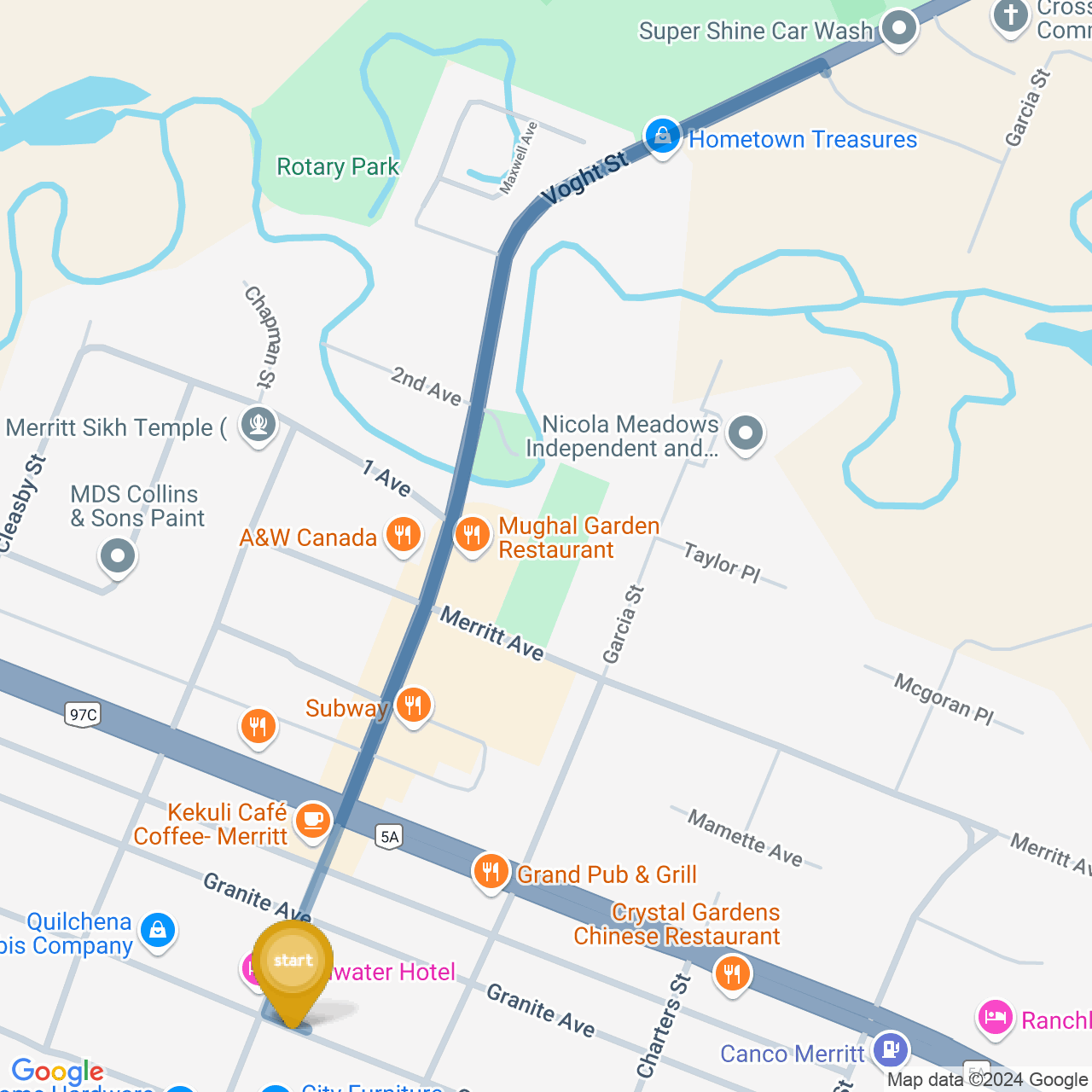Tap the Merritt Sikh Temple marker
This screenshot has width=1092, height=1092.
[258, 424]
